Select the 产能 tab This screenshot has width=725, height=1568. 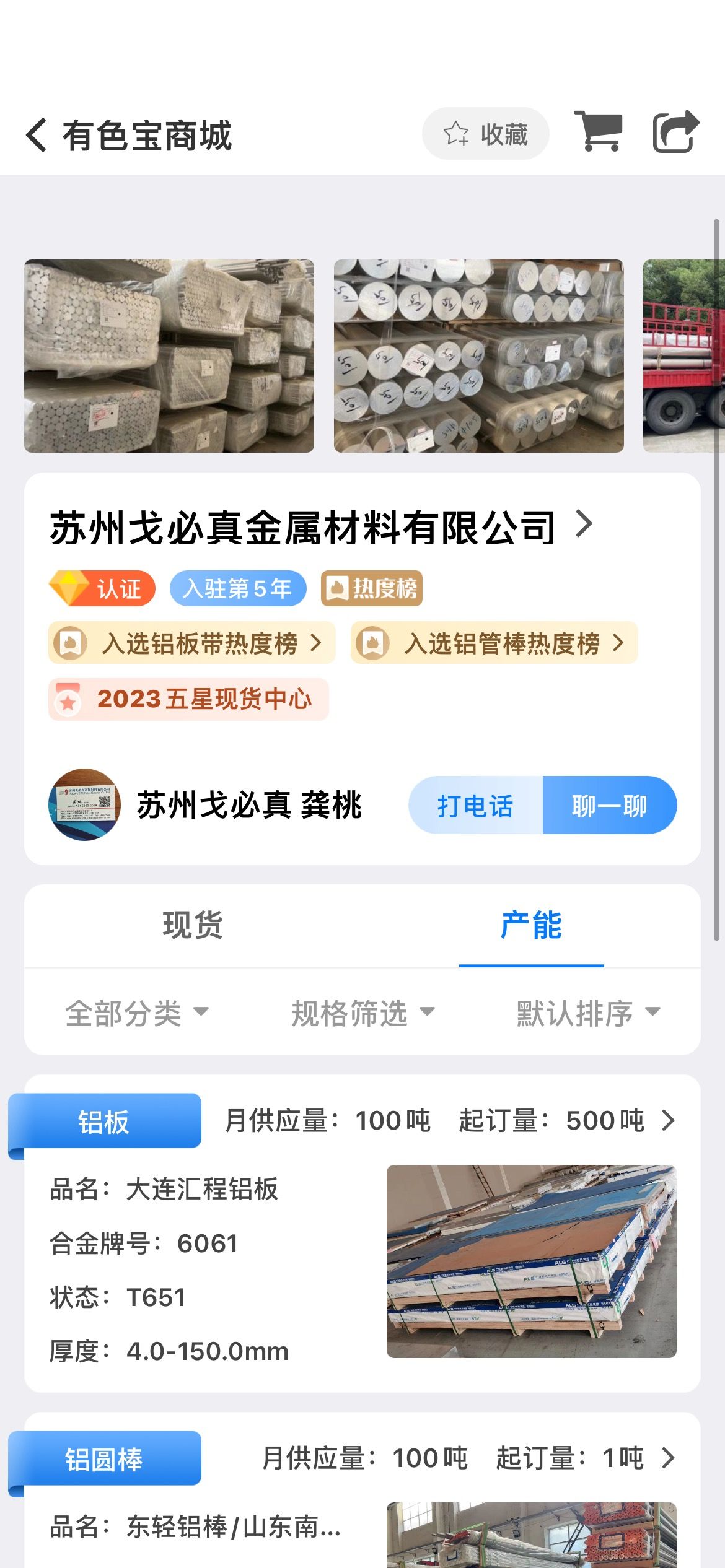[531, 925]
